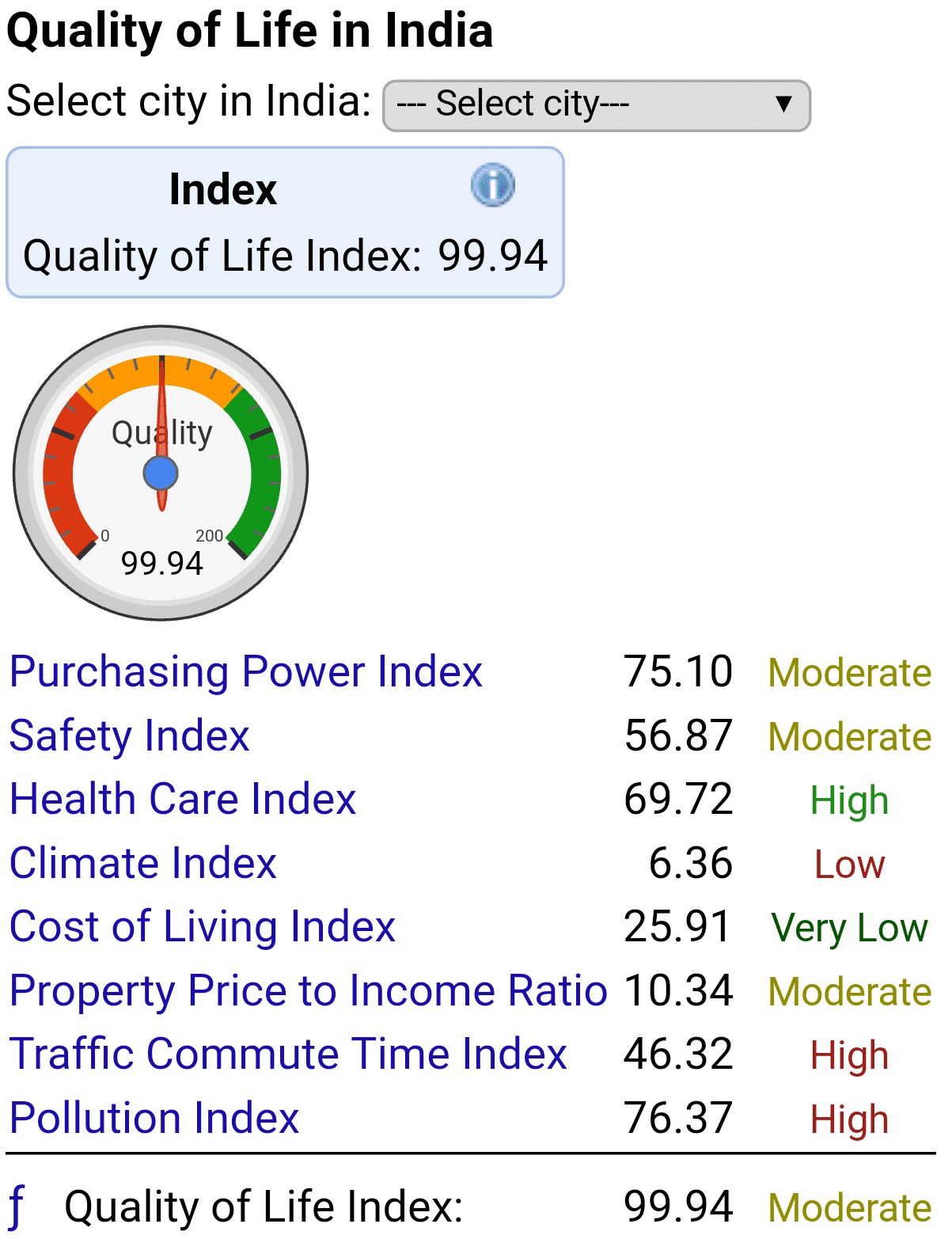Viewport: 952px width, 1239px height.
Task: Open Property Price to Income Ratio
Action: 308,991
